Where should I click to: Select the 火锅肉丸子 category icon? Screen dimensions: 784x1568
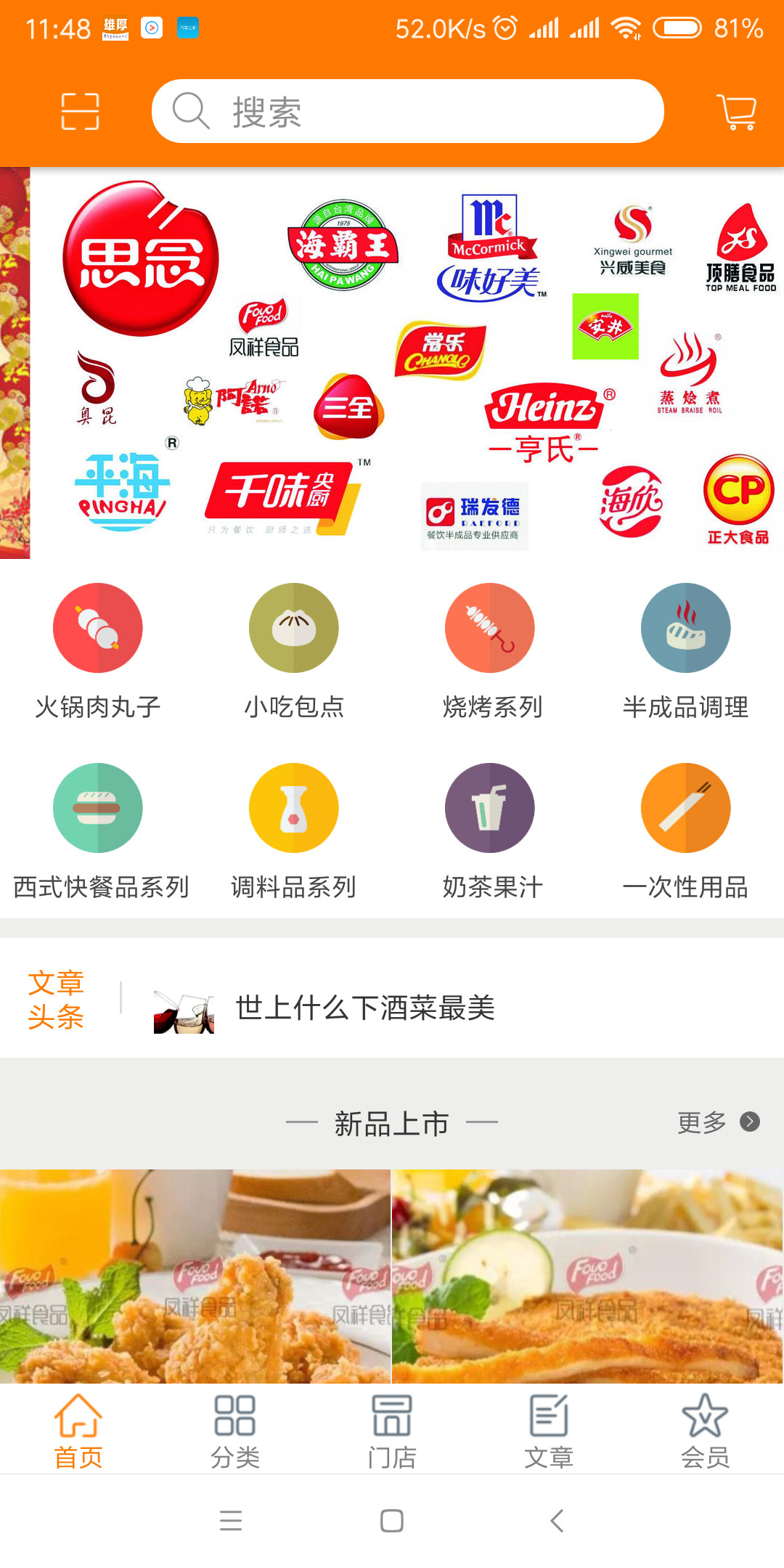tap(97, 627)
